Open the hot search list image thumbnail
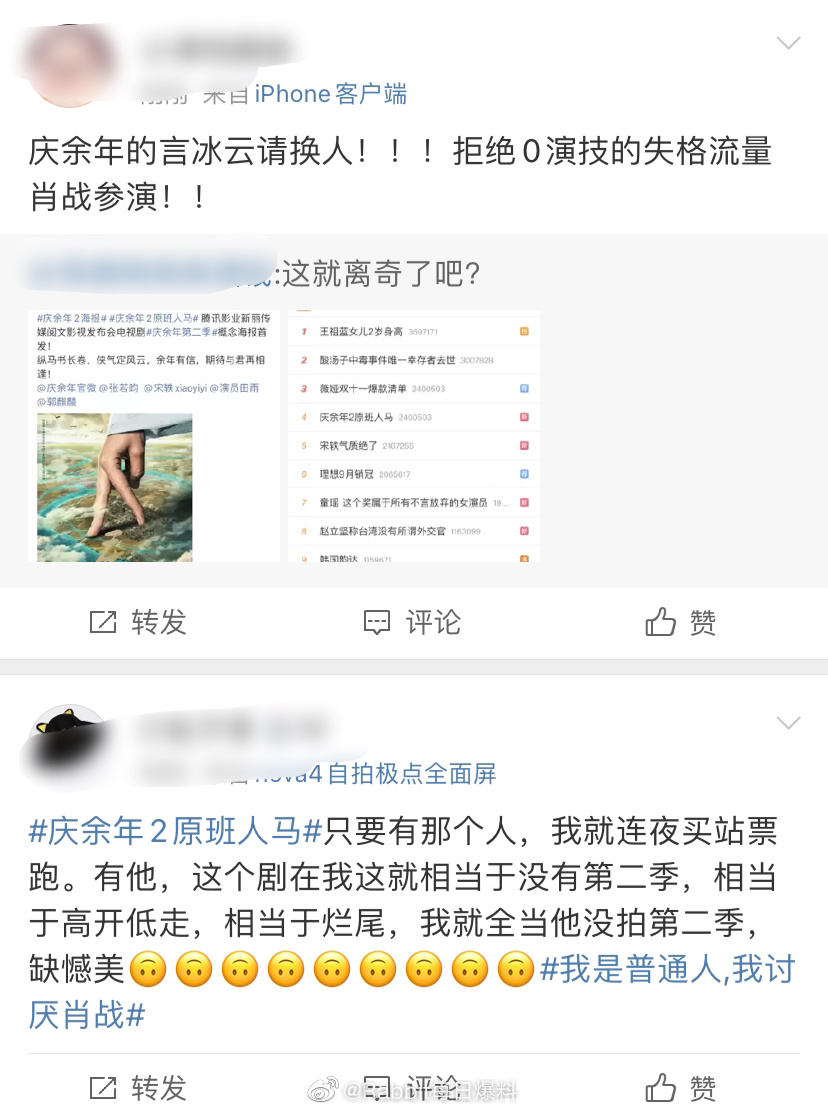 [414, 435]
